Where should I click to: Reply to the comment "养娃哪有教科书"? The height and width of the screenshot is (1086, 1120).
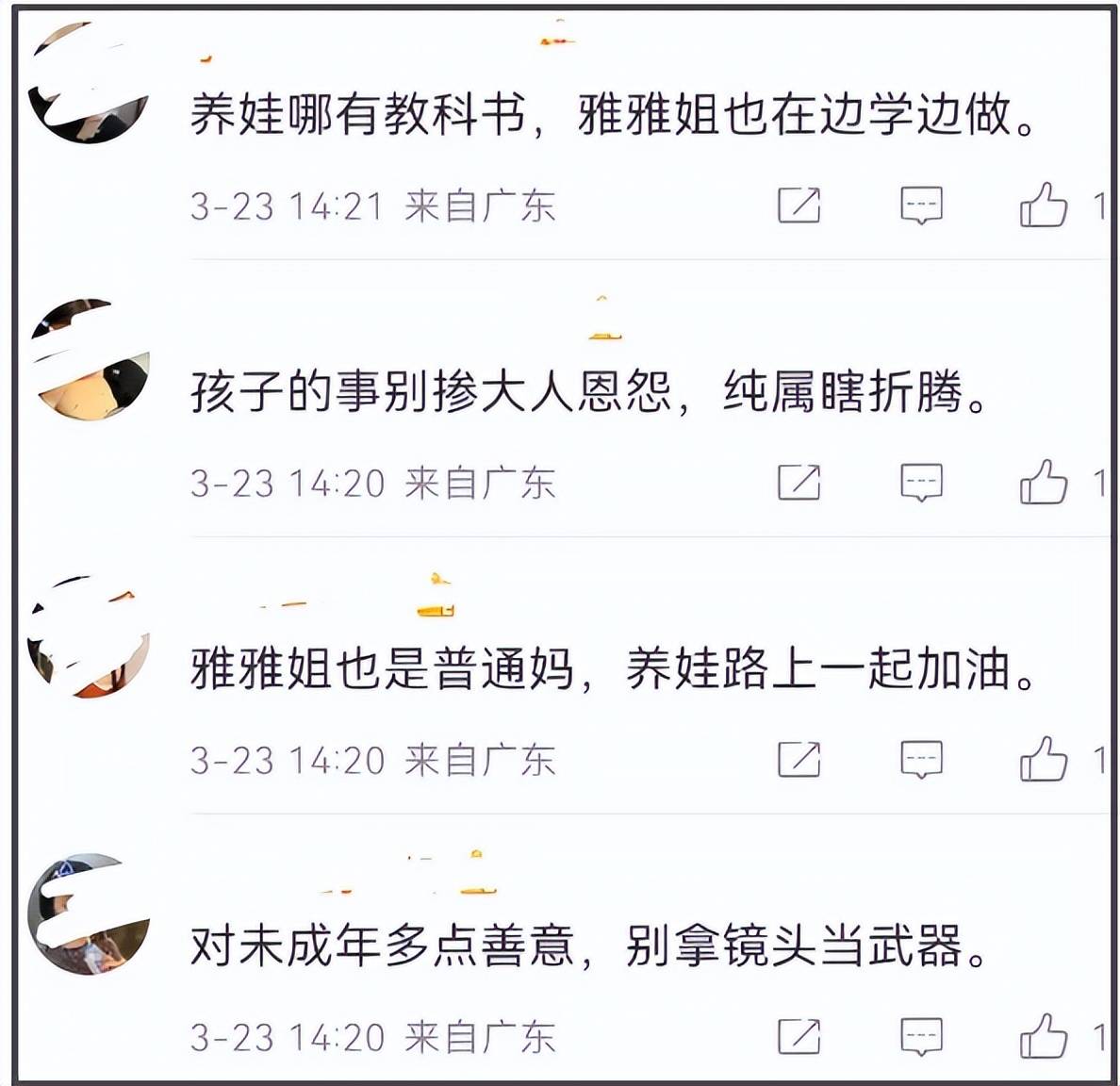click(921, 205)
